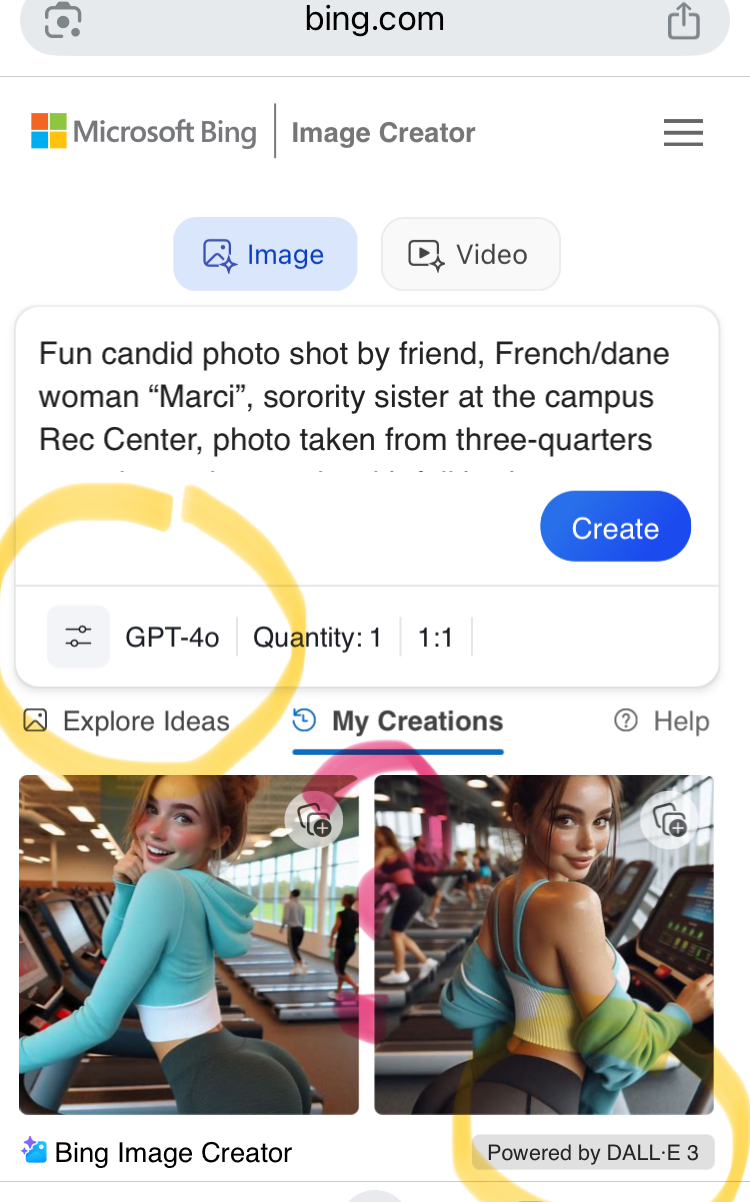The height and width of the screenshot is (1202, 750).
Task: Go to the Microsoft Bing homepage
Action: pos(144,132)
